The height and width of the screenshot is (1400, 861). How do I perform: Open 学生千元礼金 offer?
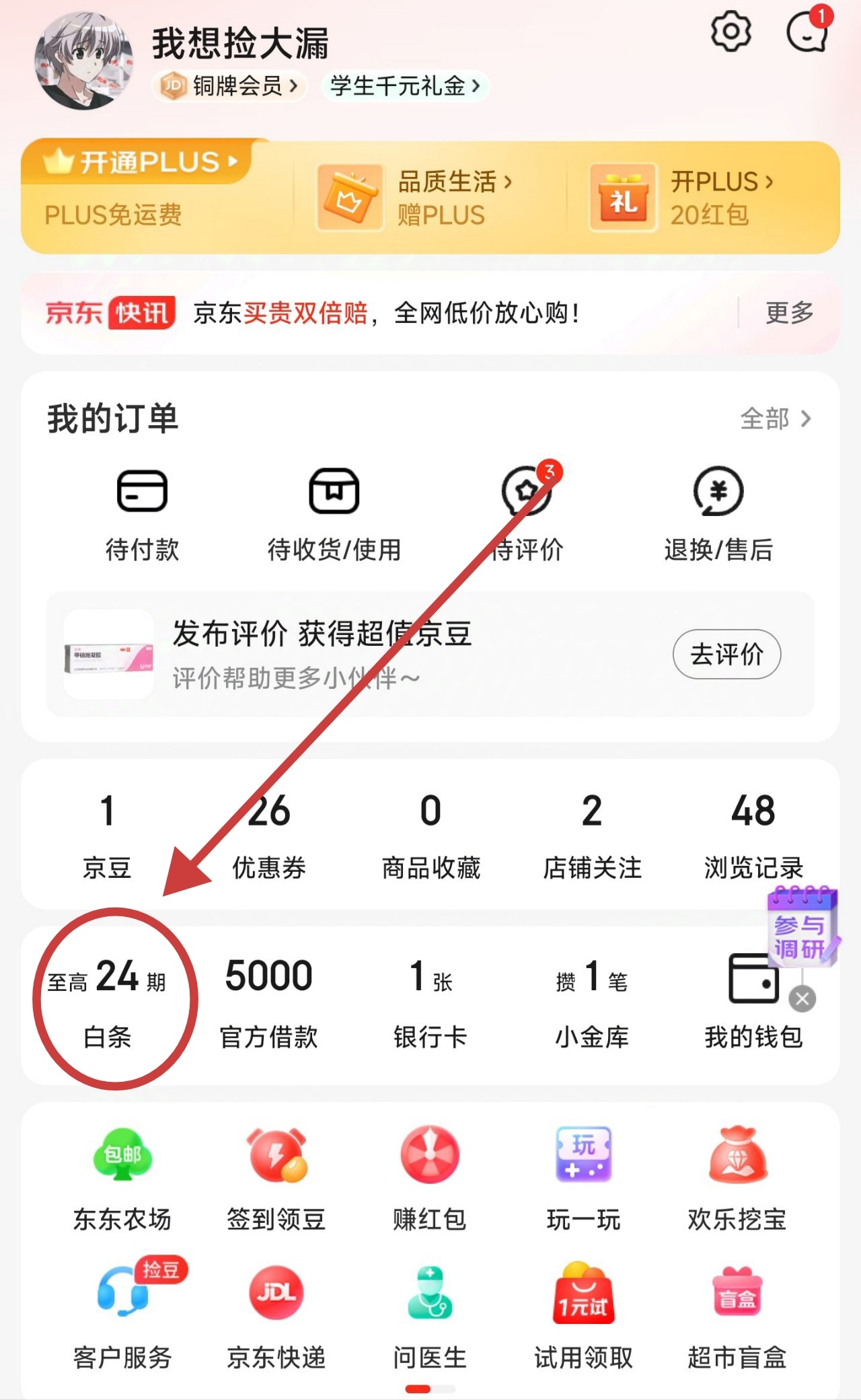click(x=406, y=86)
